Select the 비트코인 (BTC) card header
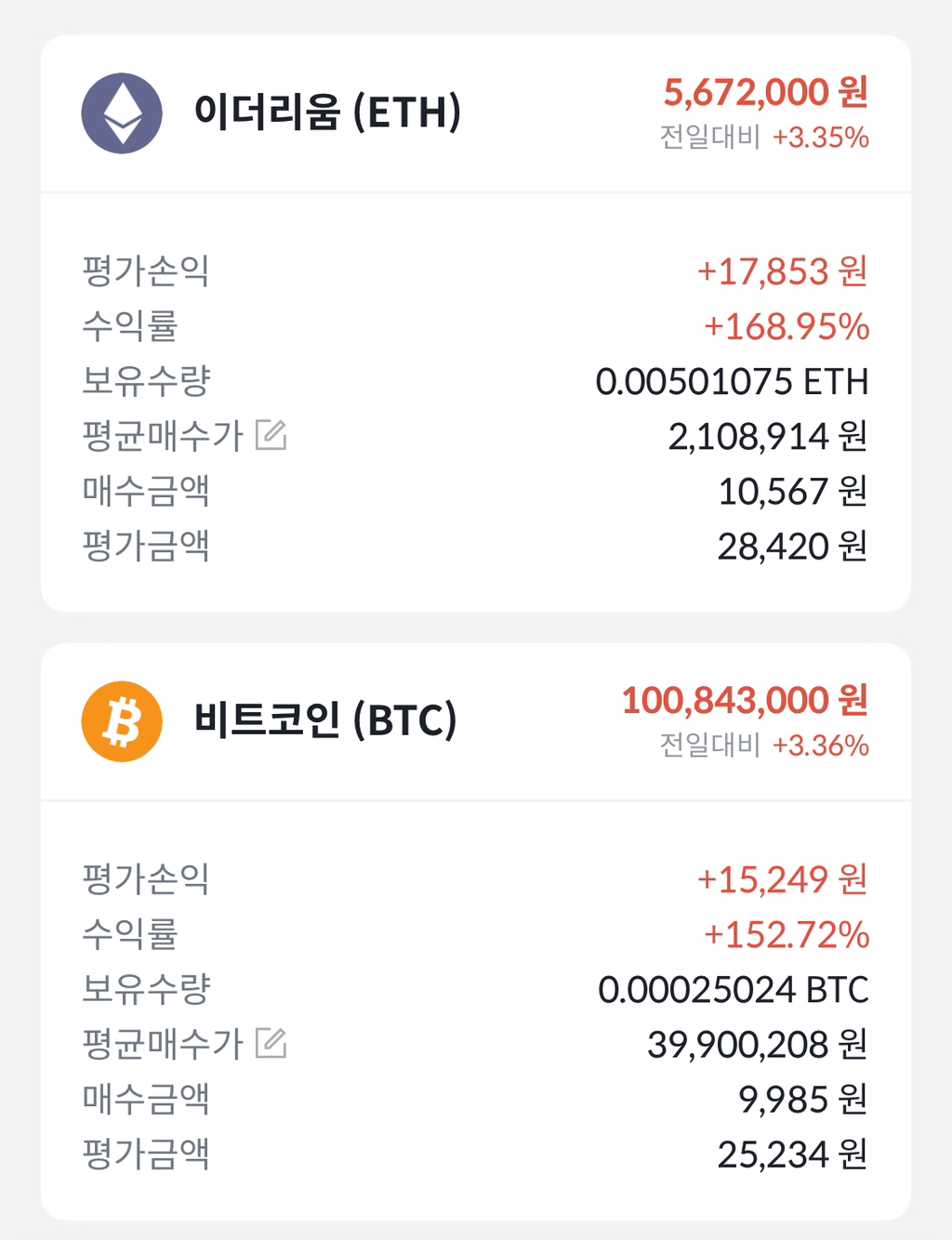 325,720
